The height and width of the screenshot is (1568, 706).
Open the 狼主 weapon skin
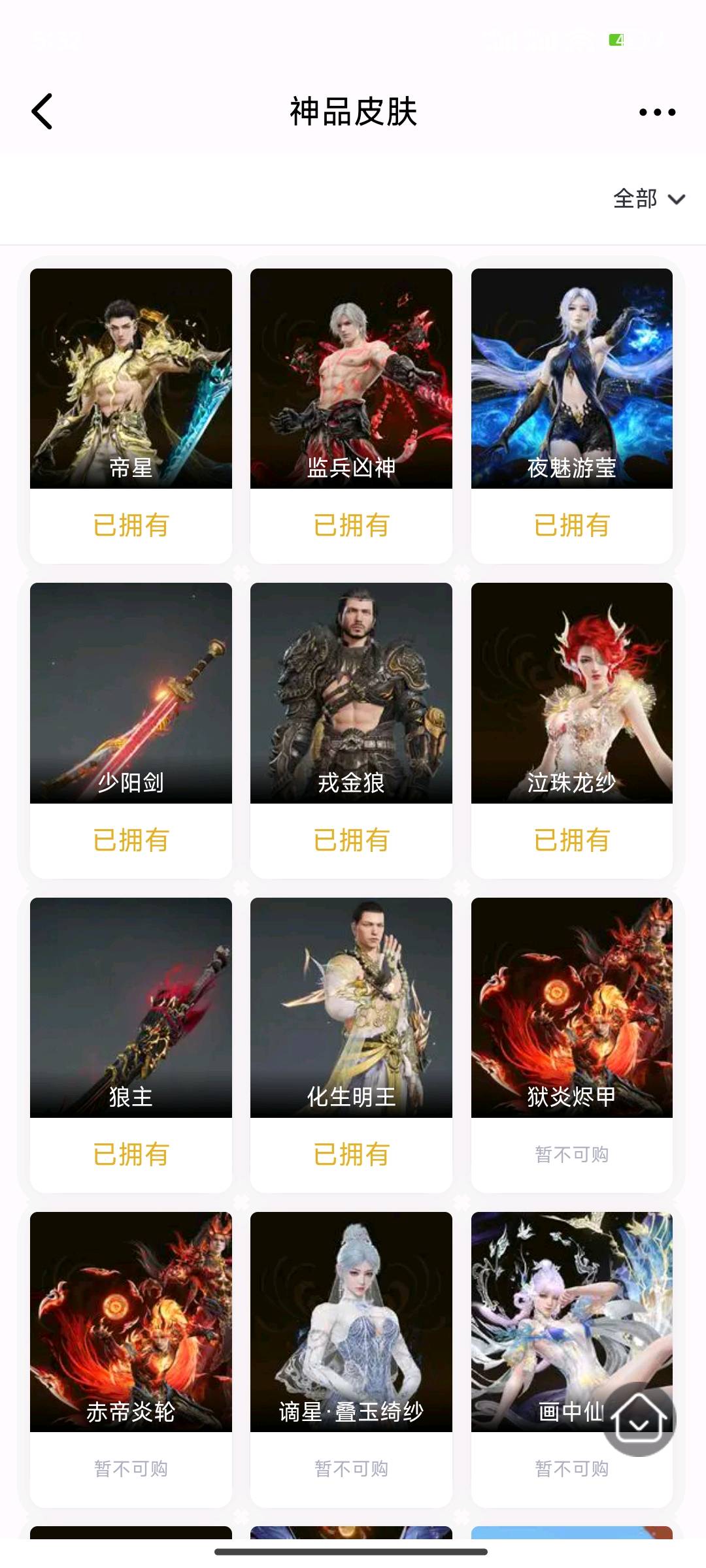pyautogui.click(x=131, y=1007)
